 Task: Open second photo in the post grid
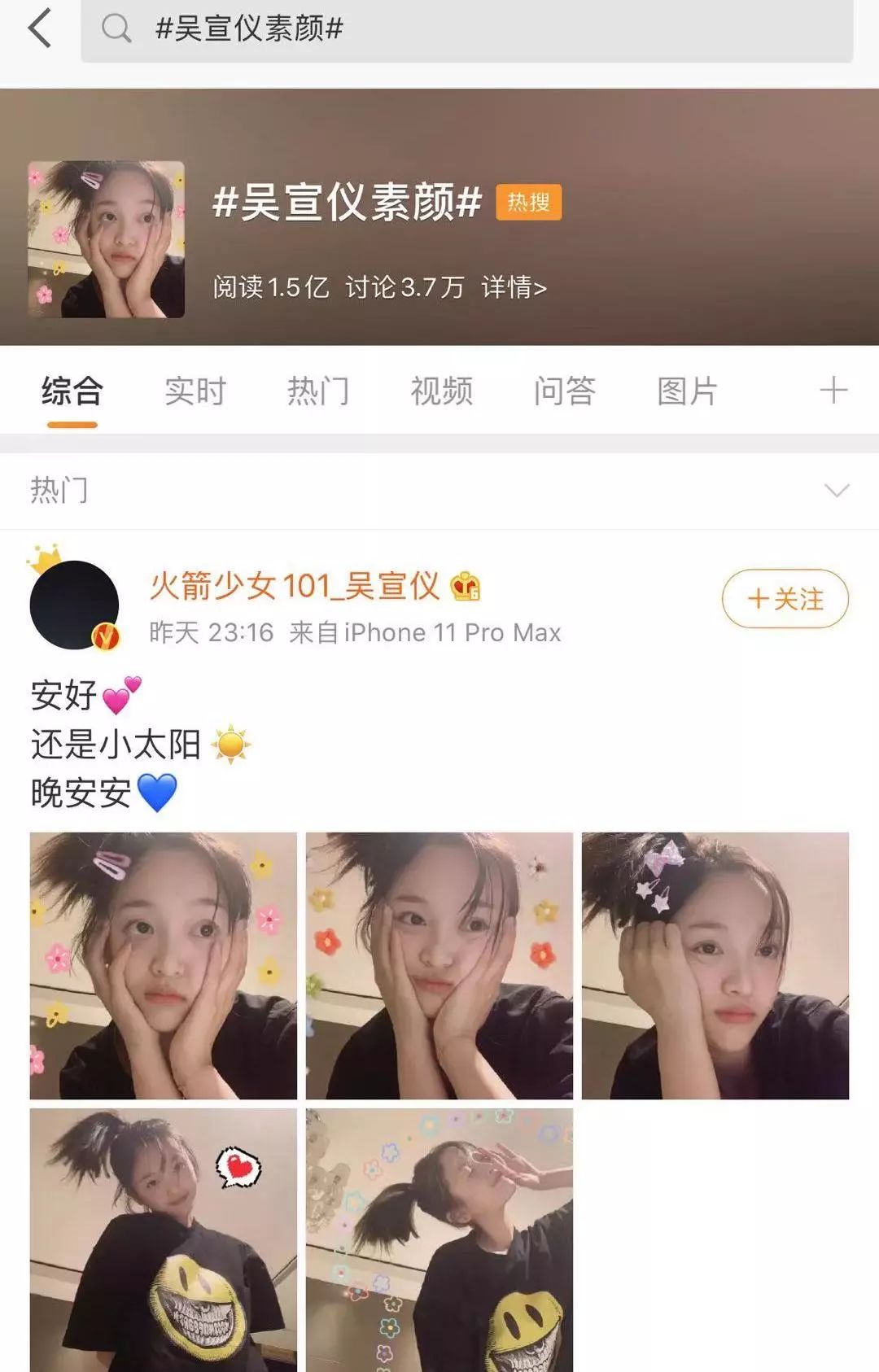[x=439, y=965]
